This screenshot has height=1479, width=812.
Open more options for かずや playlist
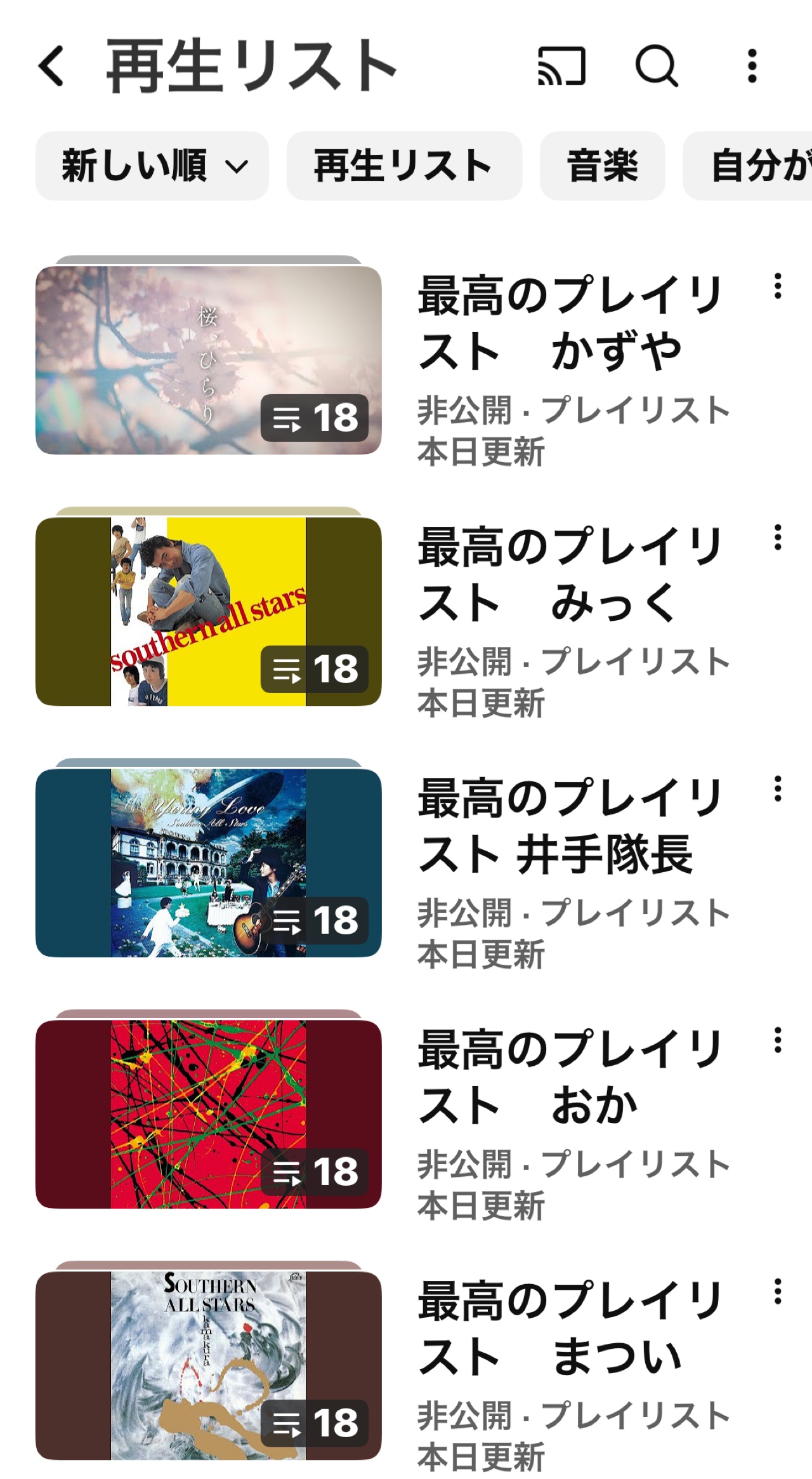pos(777,286)
